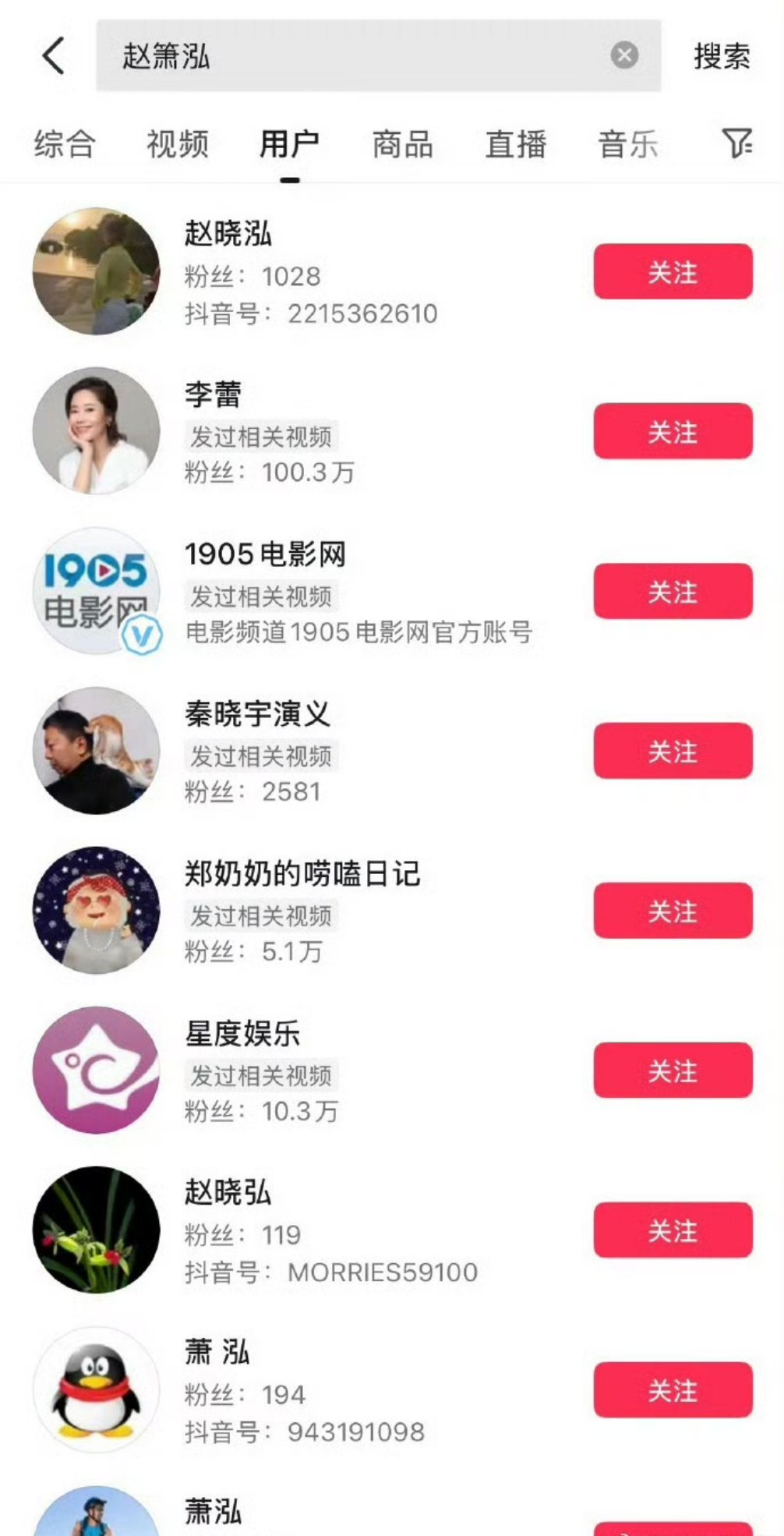Open the penguin-avatar 萧 泓 profile
Image resolution: width=784 pixels, height=1536 pixels.
coord(296,1390)
